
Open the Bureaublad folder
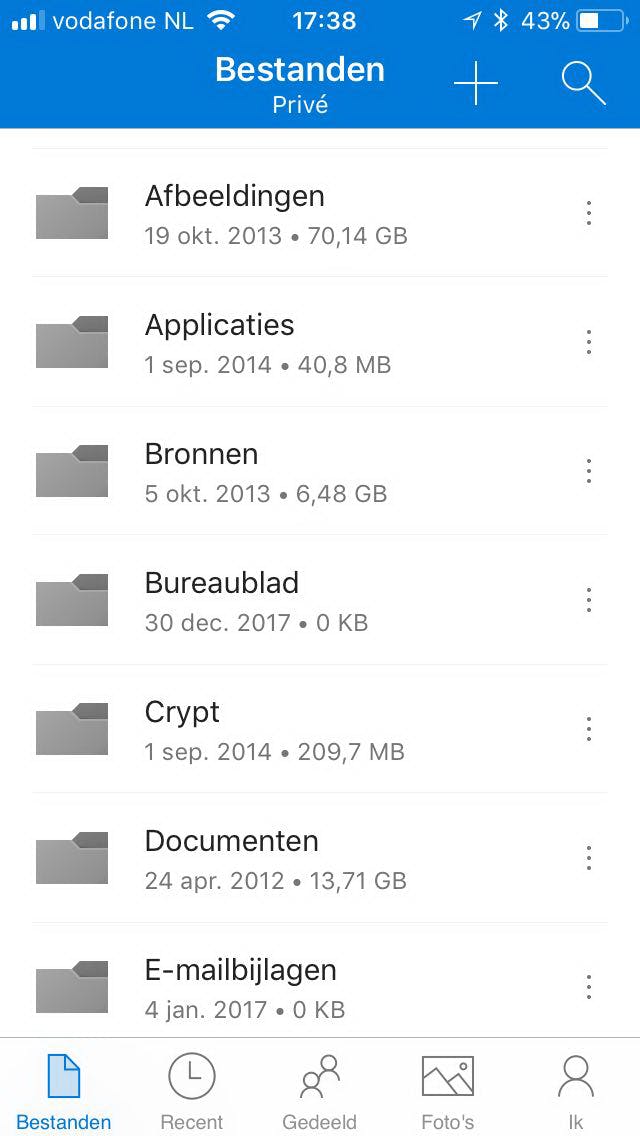[222, 600]
